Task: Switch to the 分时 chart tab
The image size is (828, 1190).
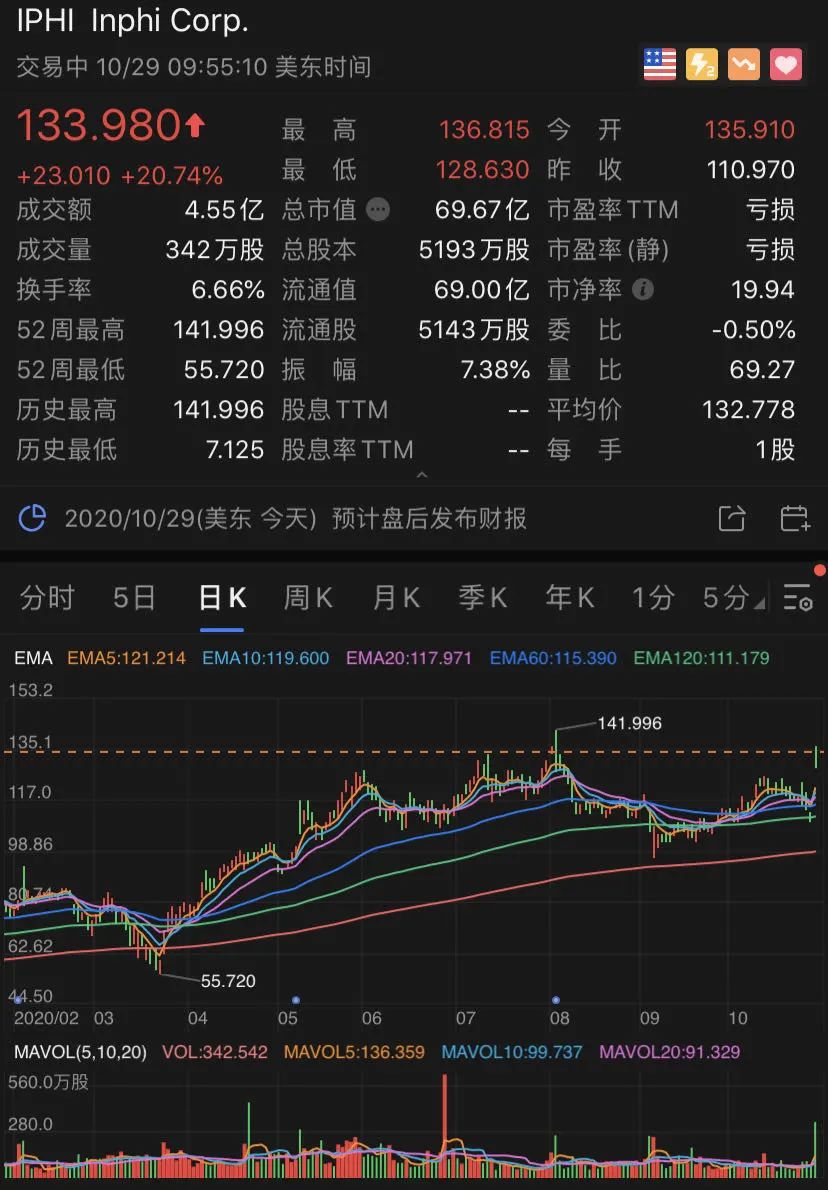Action: pos(47,598)
